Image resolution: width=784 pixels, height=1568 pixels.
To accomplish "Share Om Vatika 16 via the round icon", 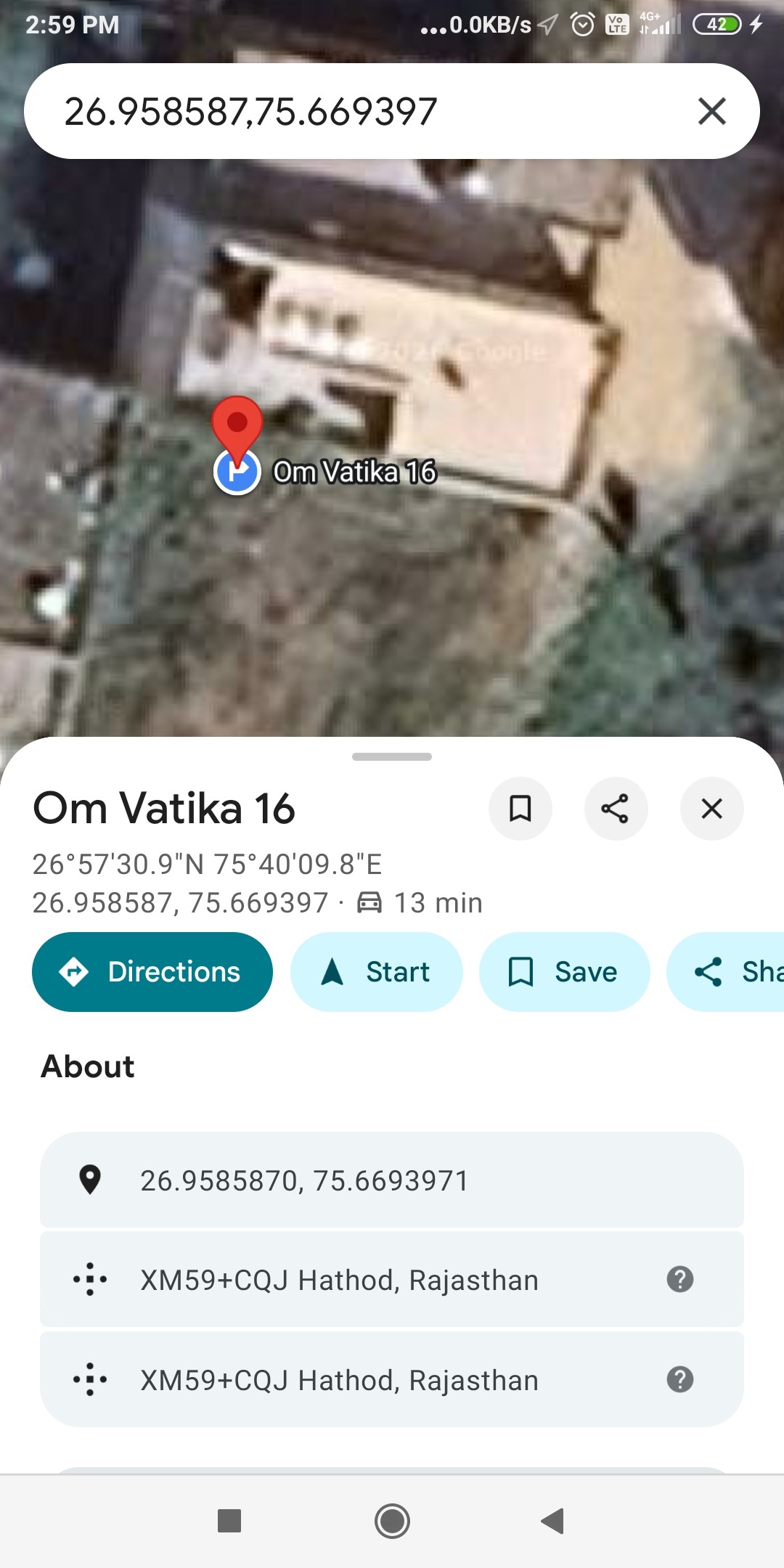I will pos(616,808).
